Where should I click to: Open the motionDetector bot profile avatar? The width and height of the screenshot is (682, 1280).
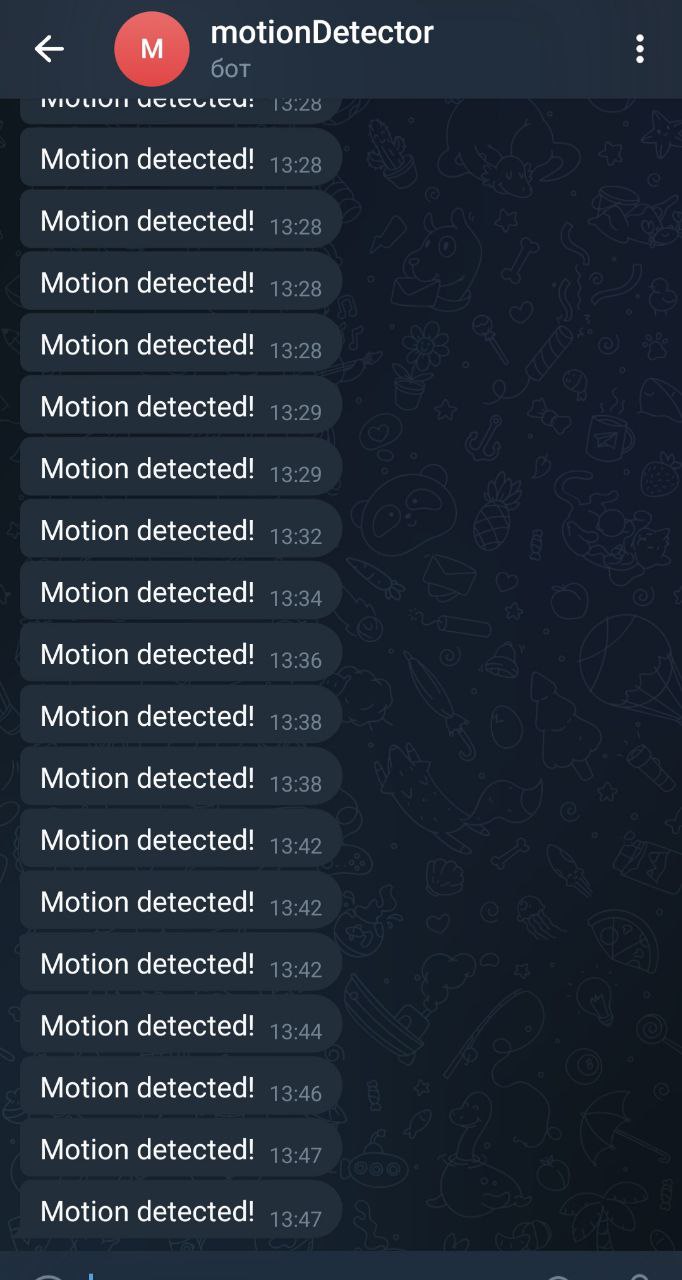(x=152, y=49)
